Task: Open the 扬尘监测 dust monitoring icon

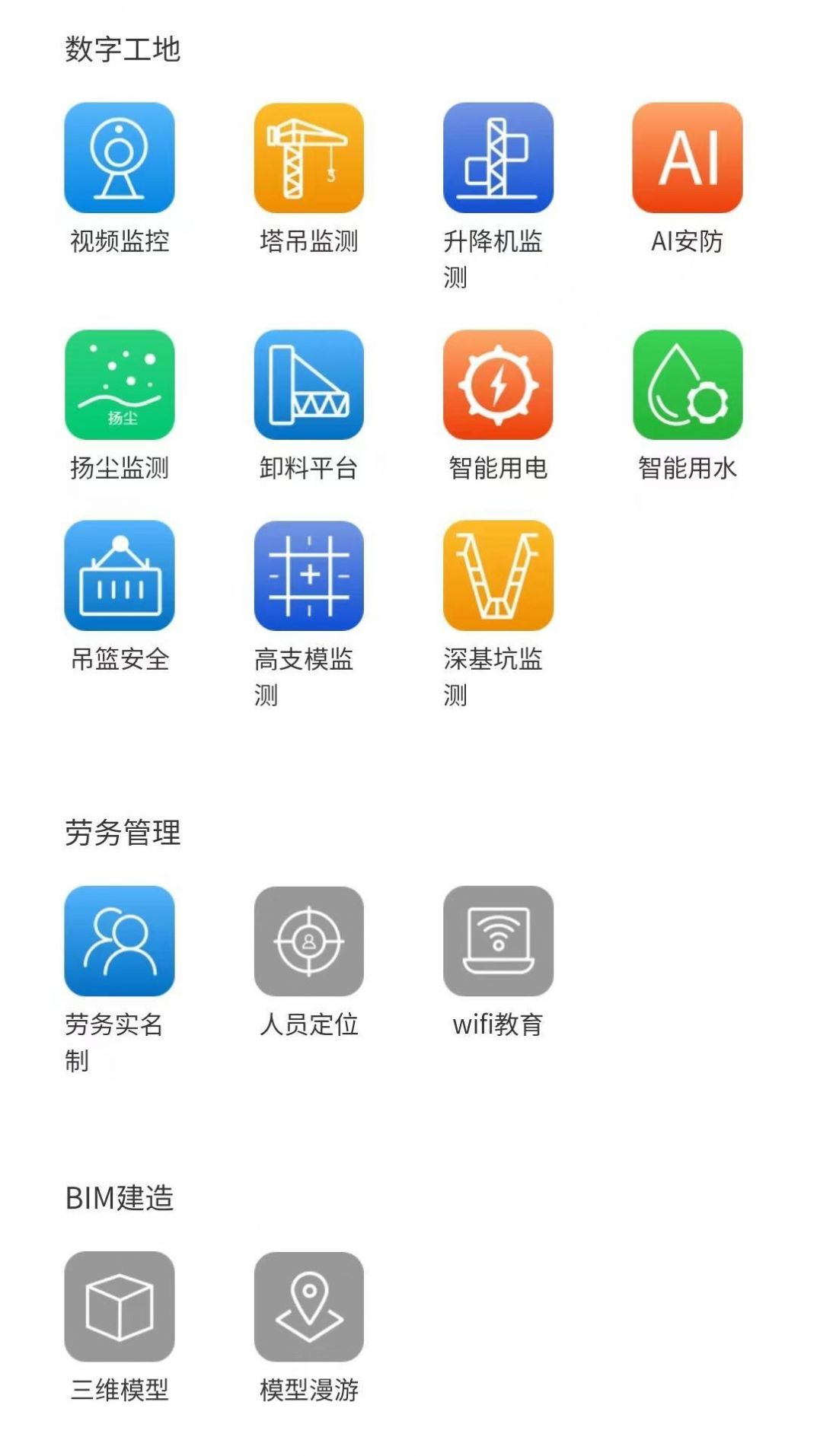Action: (118, 387)
